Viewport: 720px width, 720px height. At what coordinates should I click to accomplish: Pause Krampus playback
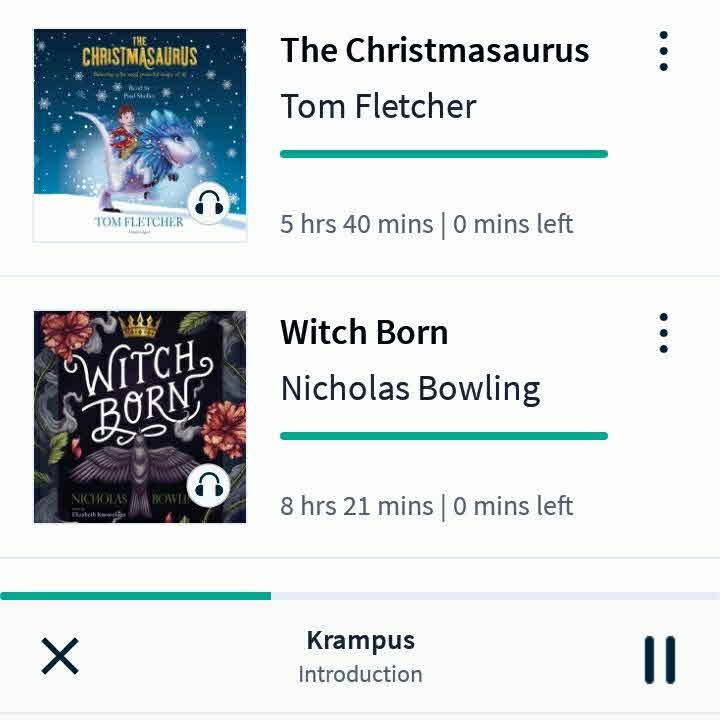click(659, 659)
